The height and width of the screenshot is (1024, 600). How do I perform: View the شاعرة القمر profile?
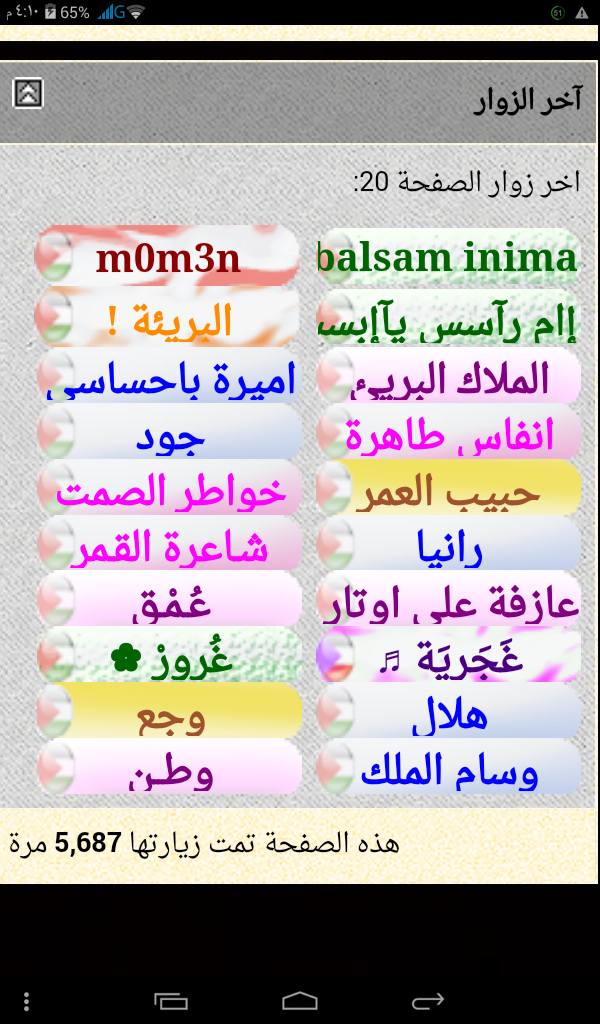click(x=169, y=544)
